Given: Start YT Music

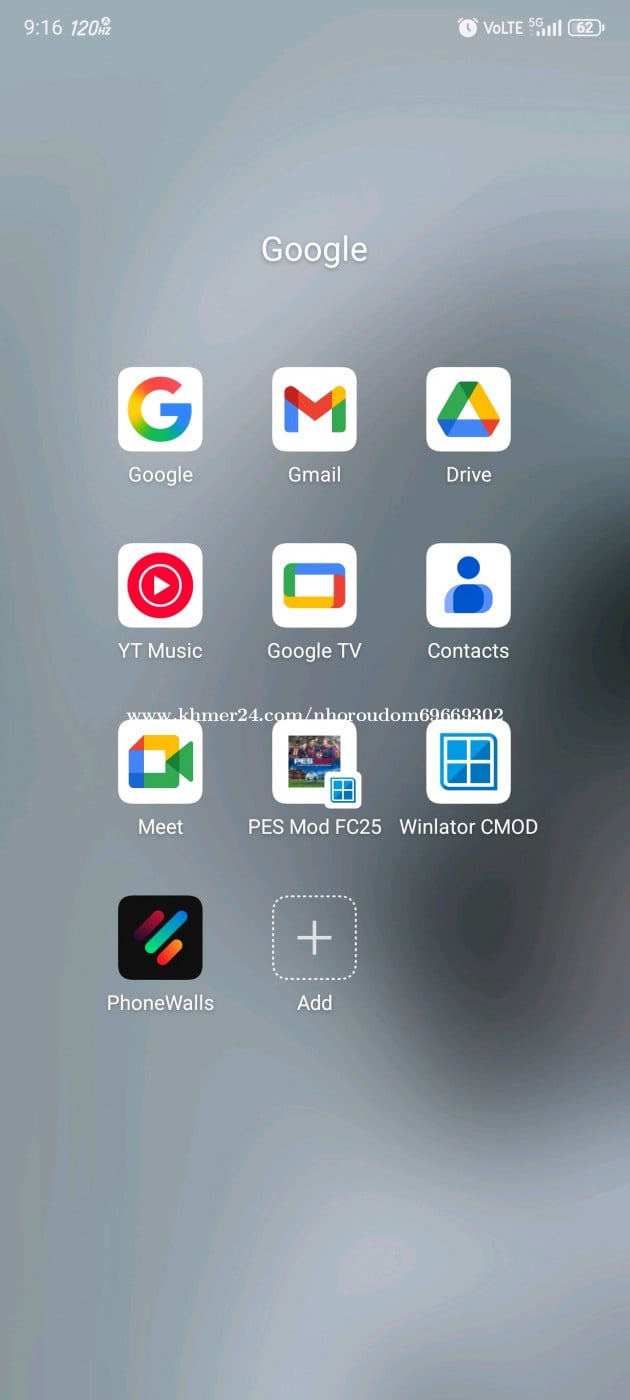Looking at the screenshot, I should point(160,585).
